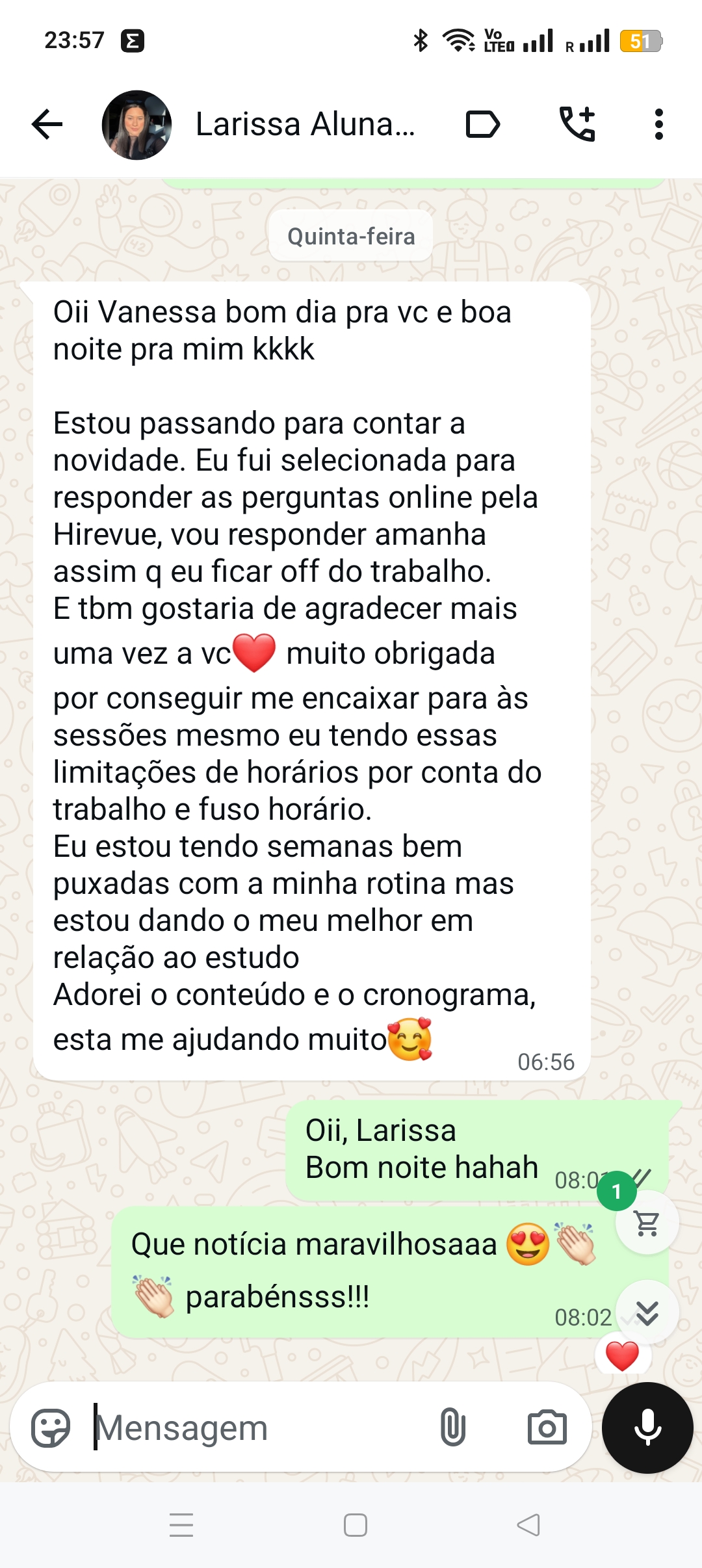Jump to the latest messages
The width and height of the screenshot is (702, 1568).
647,1313
